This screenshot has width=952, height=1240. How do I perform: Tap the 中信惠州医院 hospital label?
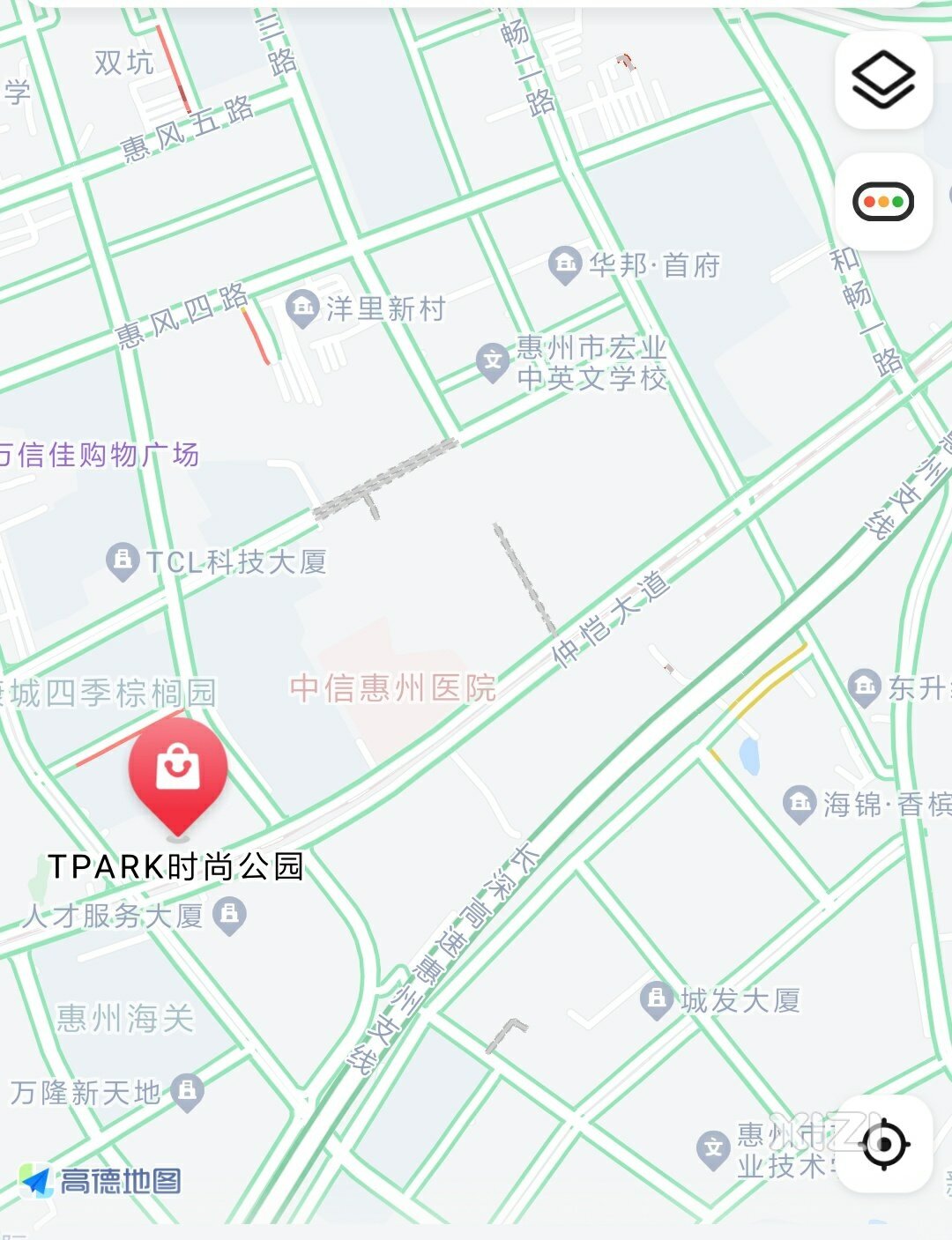(392, 688)
